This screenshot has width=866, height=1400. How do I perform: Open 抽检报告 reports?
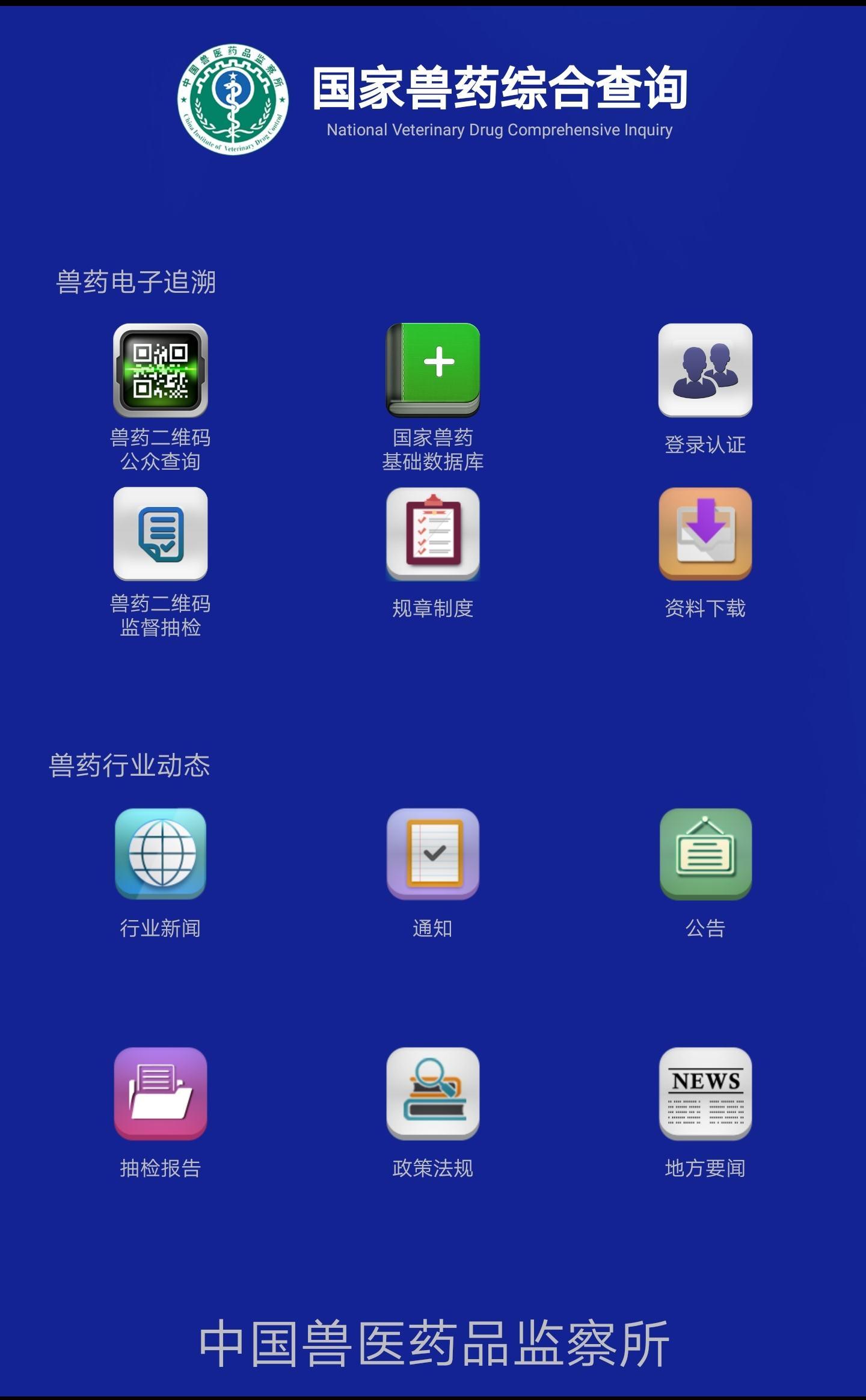[161, 1094]
